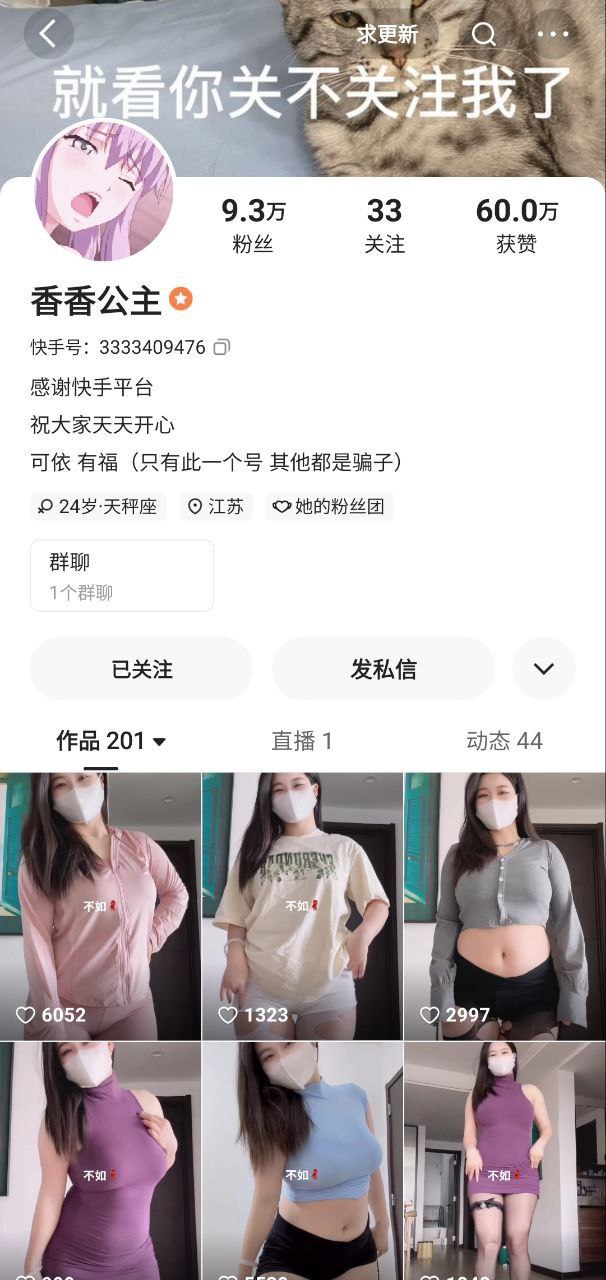Open the 群聊 group chat card
Screen dimensions: 606x1280
point(121,575)
